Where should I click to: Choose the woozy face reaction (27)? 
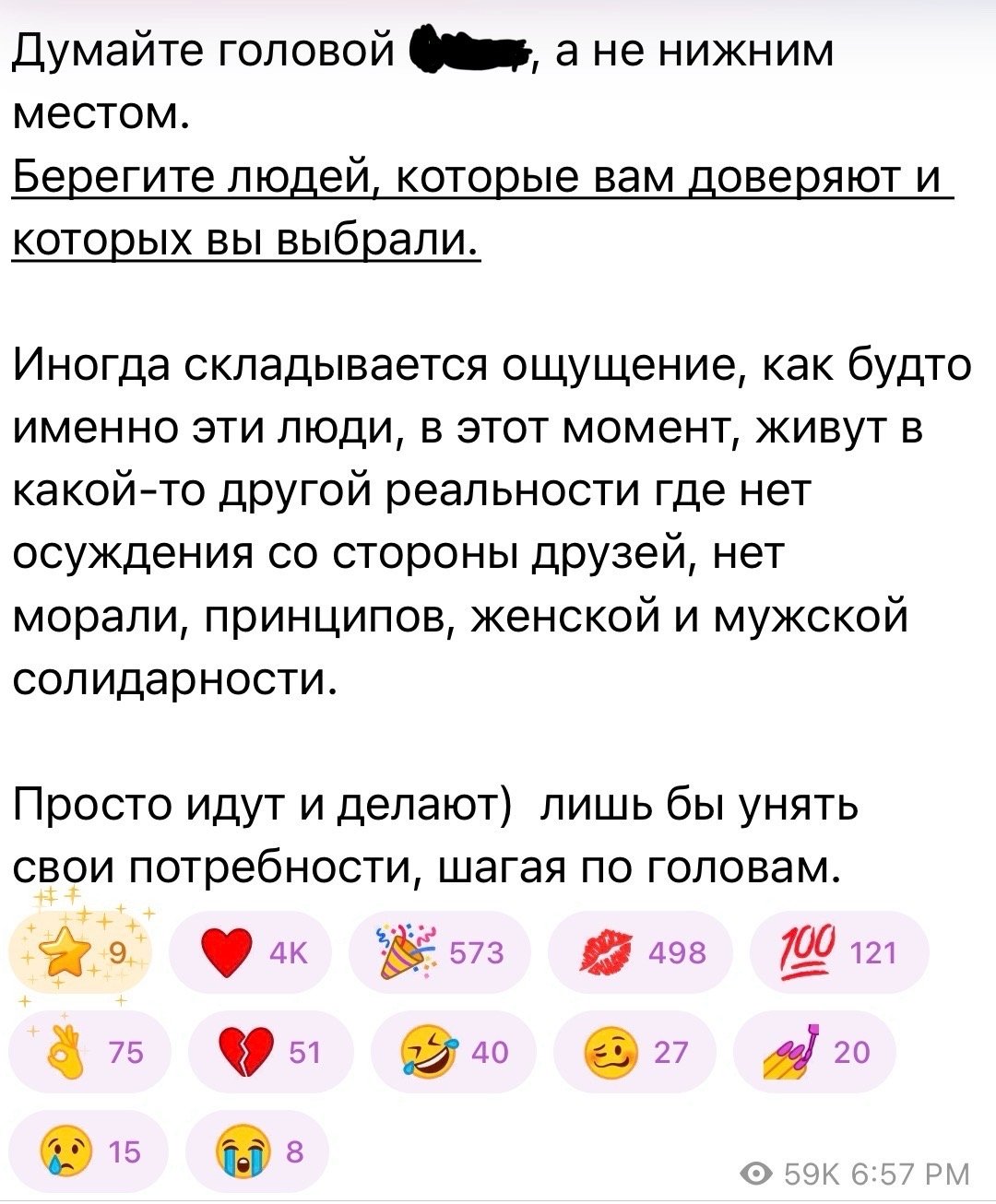click(x=636, y=1052)
